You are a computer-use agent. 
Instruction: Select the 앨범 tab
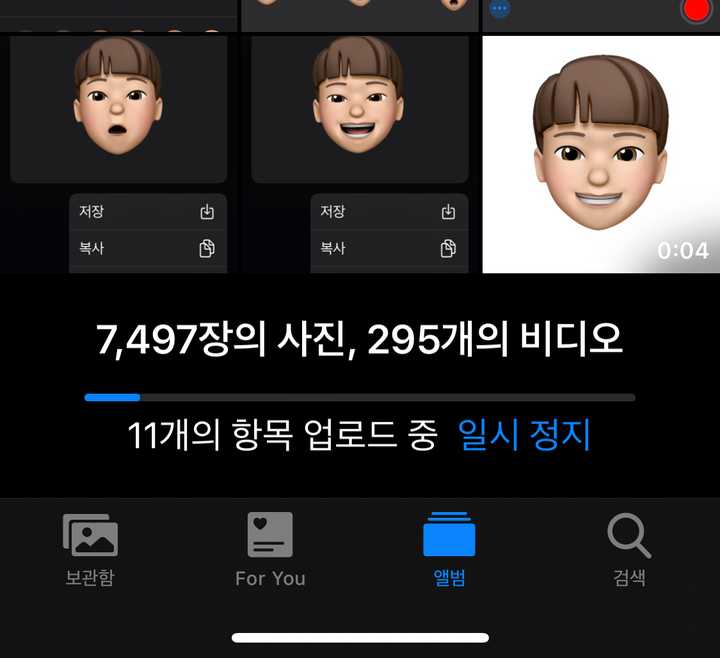pyautogui.click(x=449, y=549)
